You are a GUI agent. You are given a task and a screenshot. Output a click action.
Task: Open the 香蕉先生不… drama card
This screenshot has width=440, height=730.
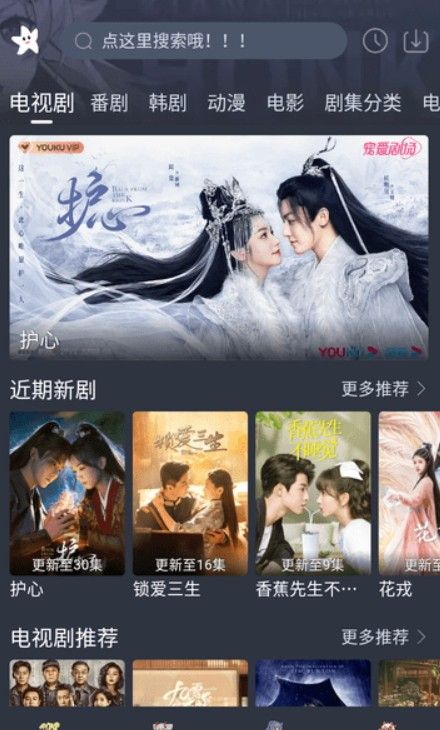pyautogui.click(x=313, y=505)
